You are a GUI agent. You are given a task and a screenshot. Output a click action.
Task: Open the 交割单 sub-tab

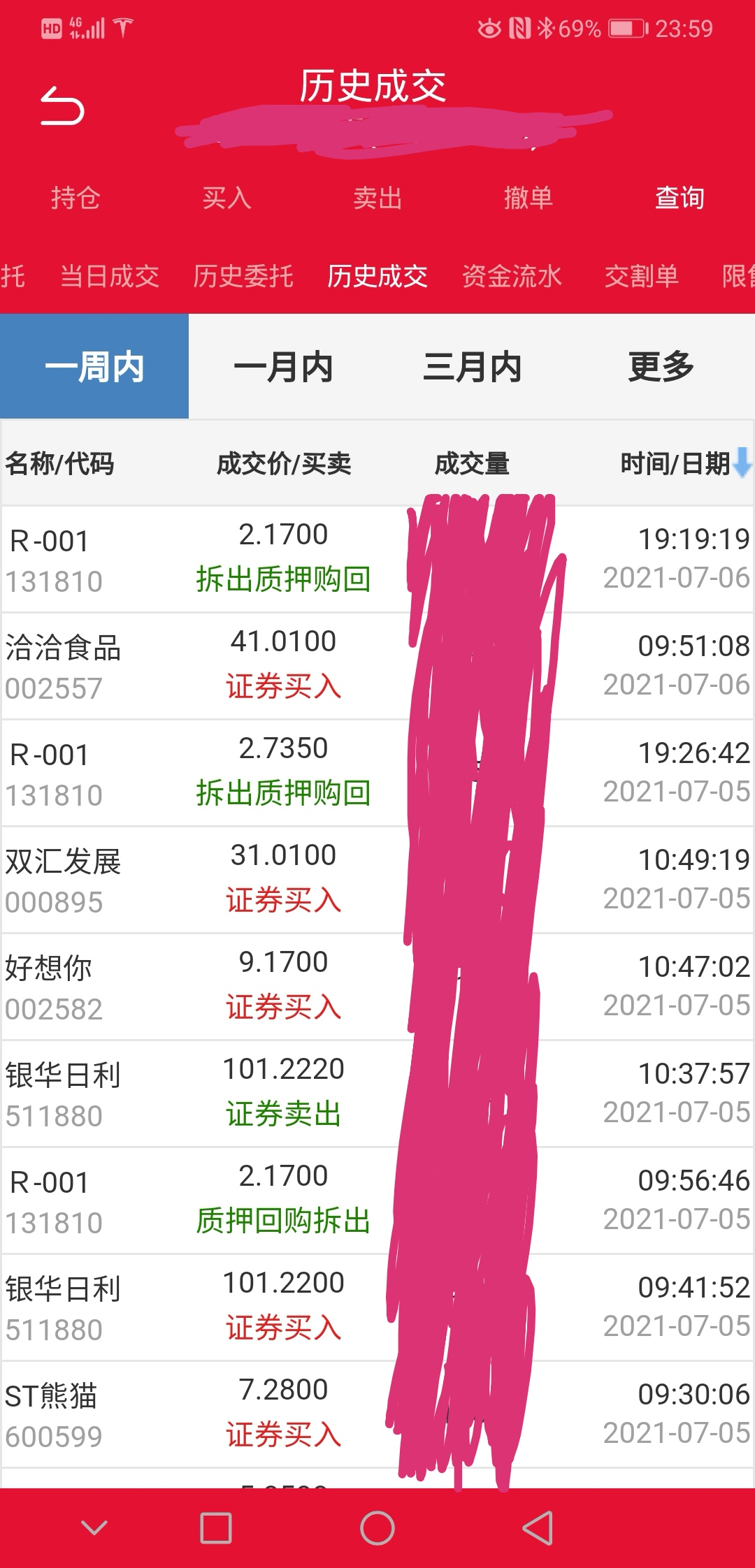(x=642, y=277)
